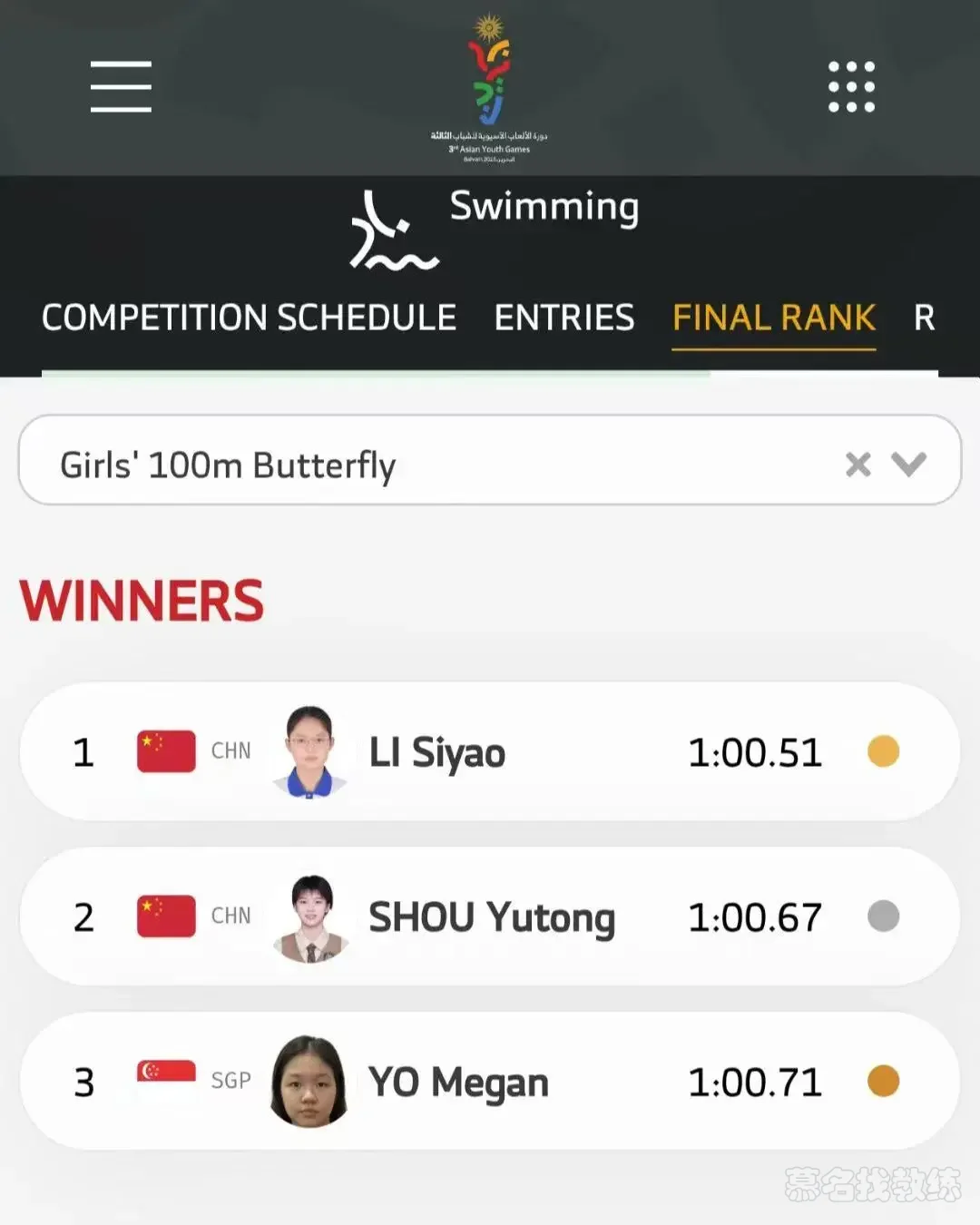Tap the Asian Youth Games logo
Image resolution: width=980 pixels, height=1225 pixels.
tap(489, 86)
